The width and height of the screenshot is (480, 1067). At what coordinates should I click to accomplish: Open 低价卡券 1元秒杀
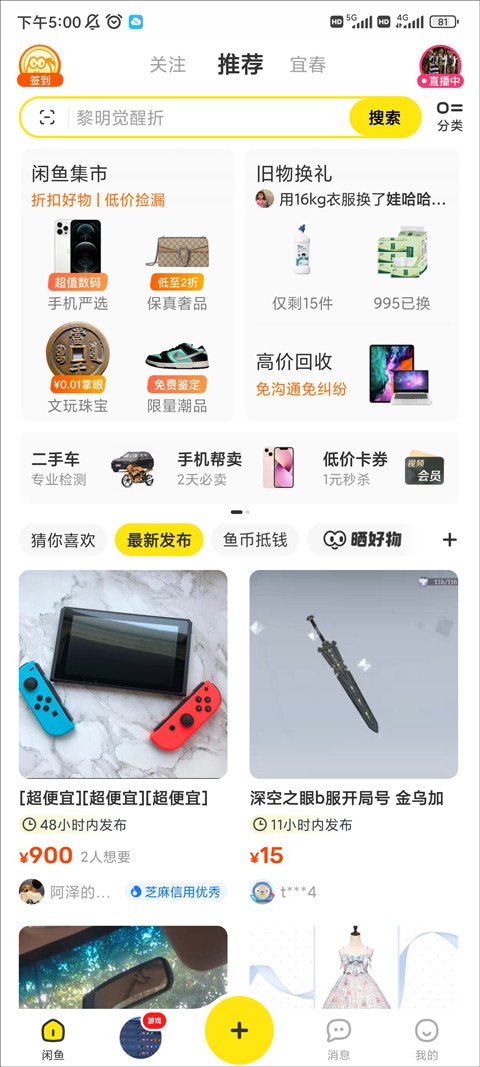(x=383, y=468)
